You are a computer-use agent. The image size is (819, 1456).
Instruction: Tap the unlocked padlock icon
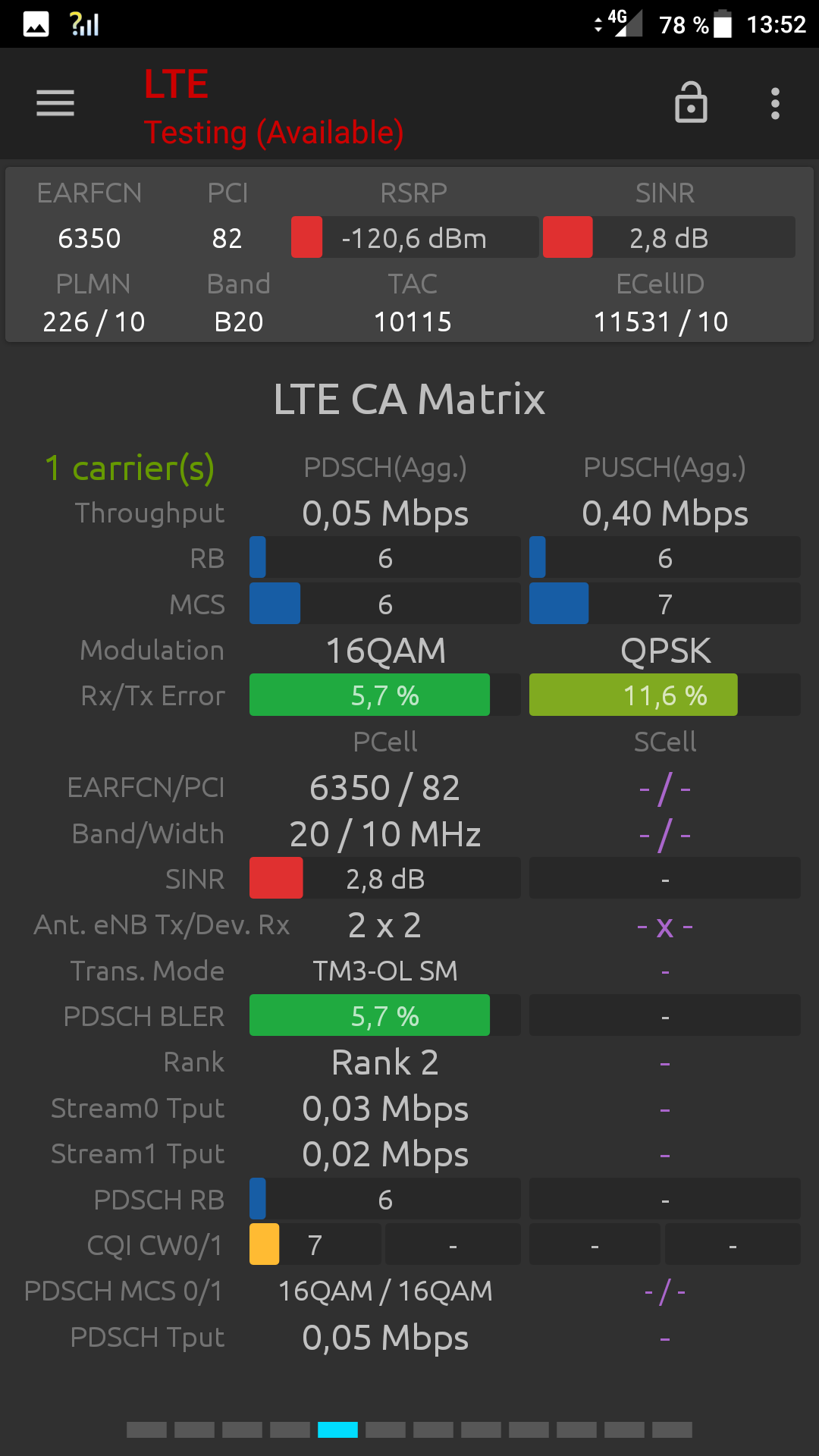[691, 102]
